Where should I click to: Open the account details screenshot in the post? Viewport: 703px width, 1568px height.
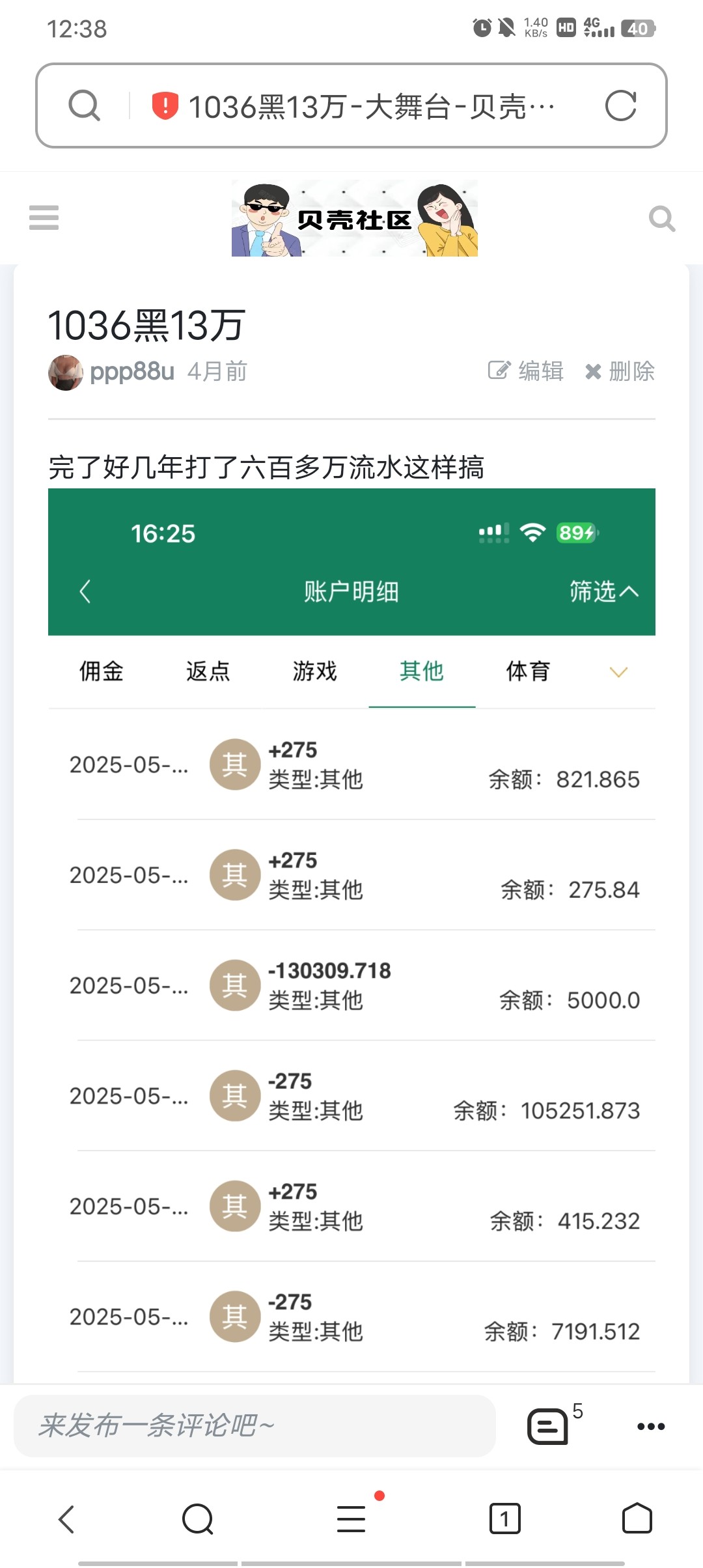point(351,912)
